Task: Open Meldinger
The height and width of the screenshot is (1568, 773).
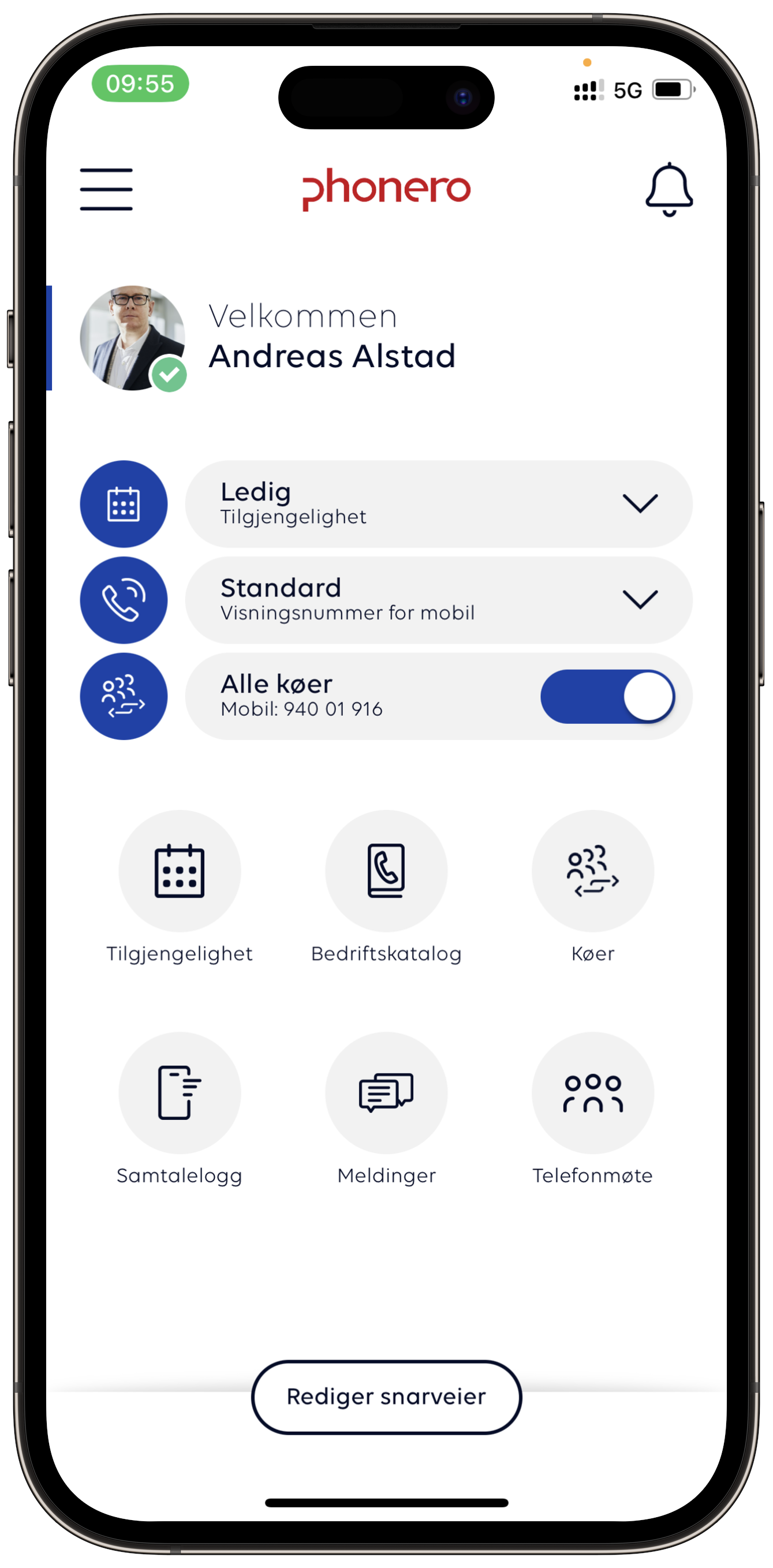Action: click(x=386, y=1092)
